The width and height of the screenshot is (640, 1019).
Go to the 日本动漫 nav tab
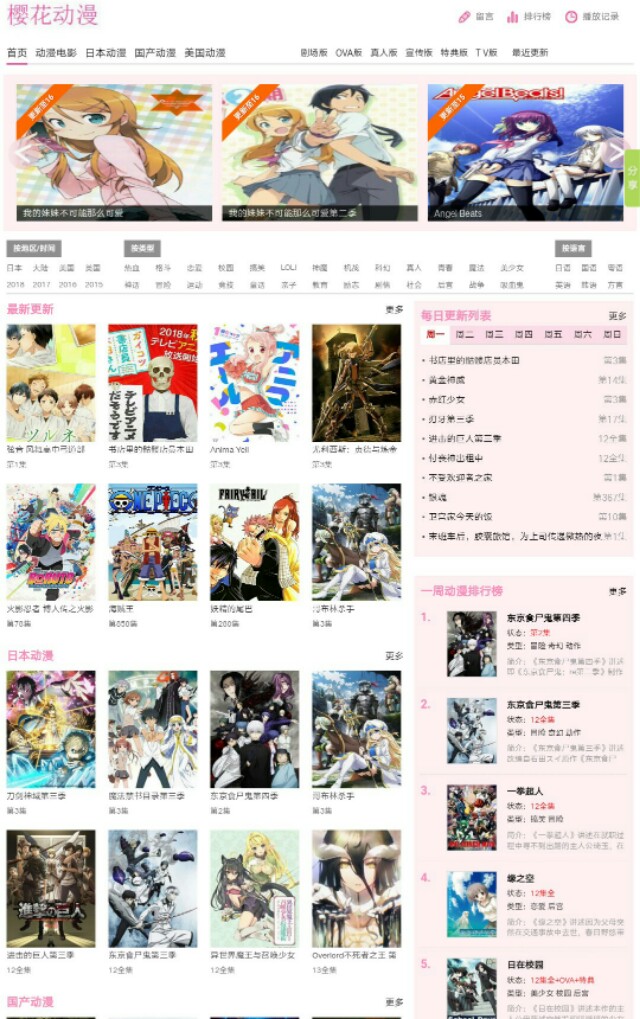(x=105, y=53)
